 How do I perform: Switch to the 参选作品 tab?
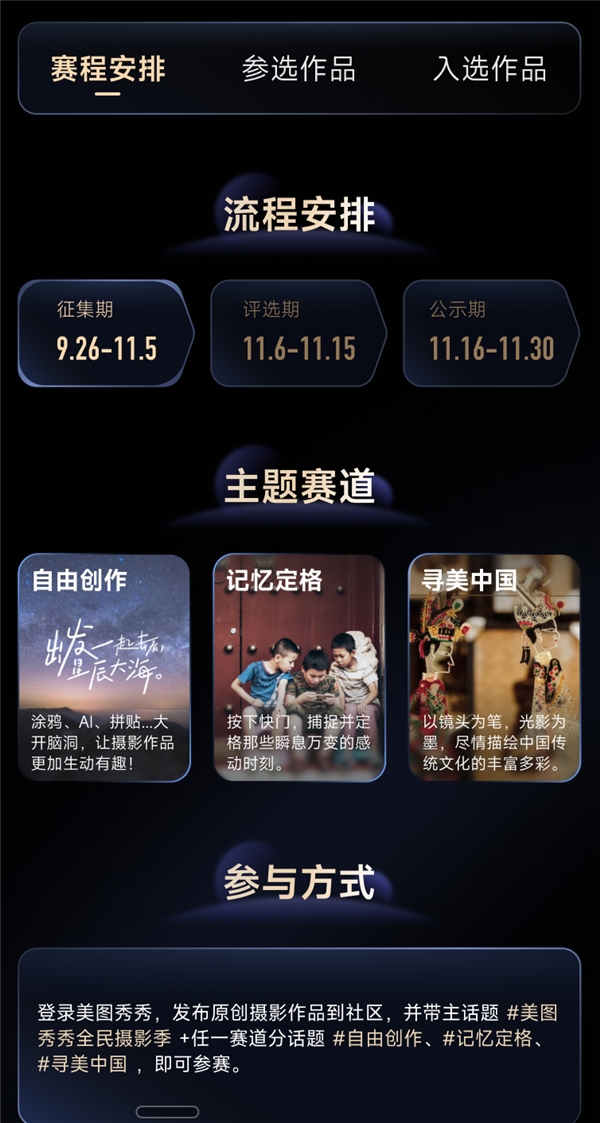click(298, 69)
